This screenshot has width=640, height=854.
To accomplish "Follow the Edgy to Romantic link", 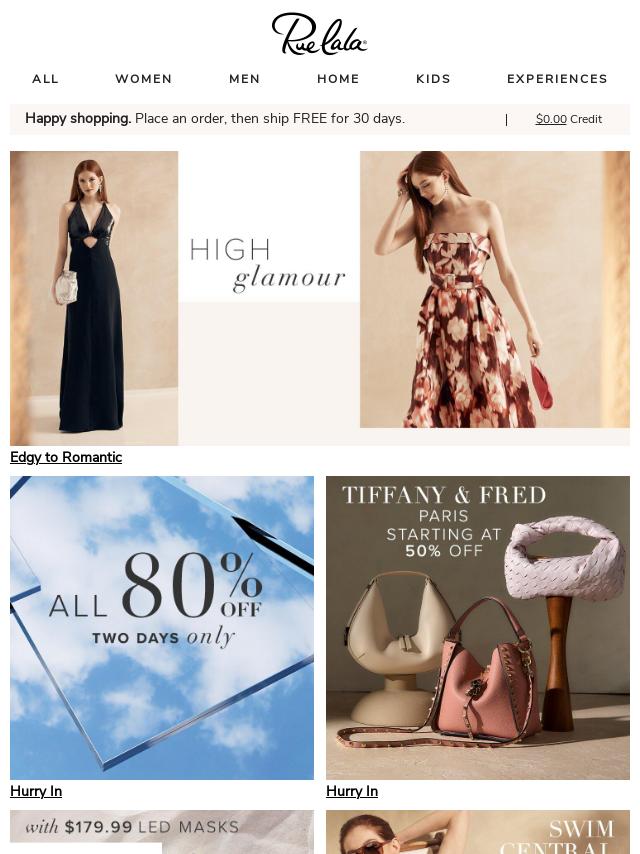I will [66, 457].
